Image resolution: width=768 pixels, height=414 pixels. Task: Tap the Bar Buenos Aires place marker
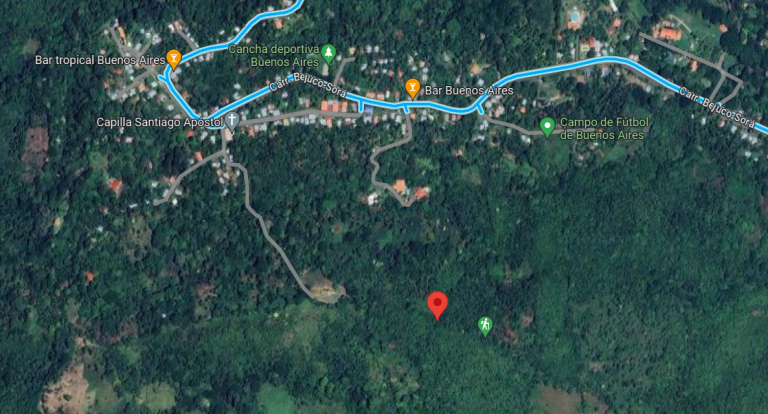[x=412, y=89]
